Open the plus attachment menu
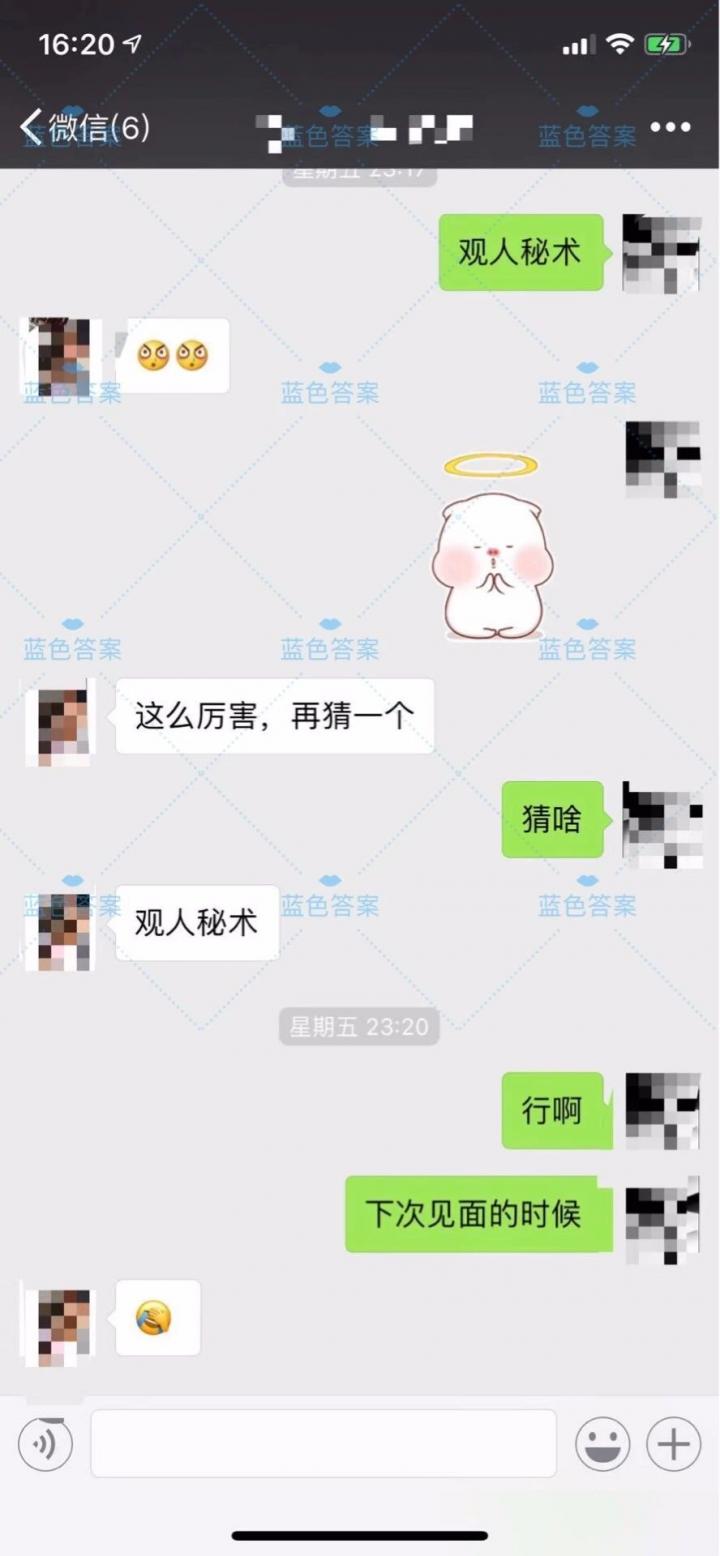 tap(673, 1444)
